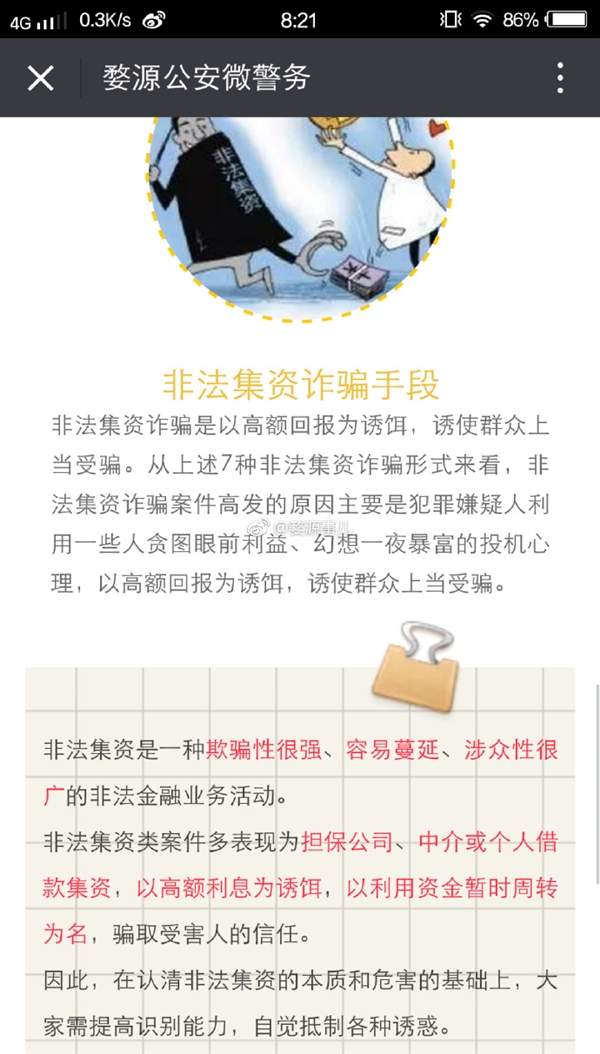Close the 婺源公安微警务 page

(x=40, y=78)
